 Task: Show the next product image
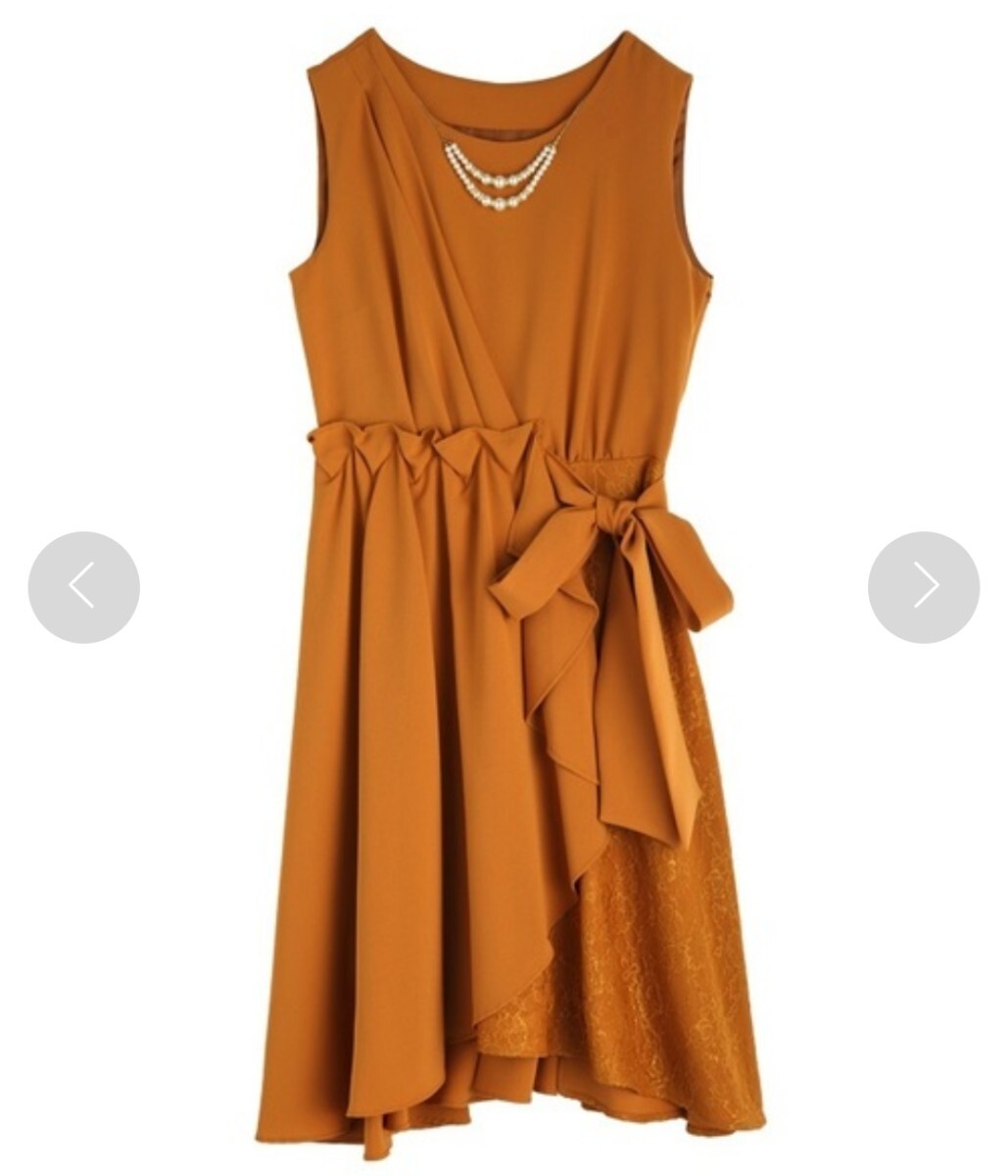[x=923, y=587]
